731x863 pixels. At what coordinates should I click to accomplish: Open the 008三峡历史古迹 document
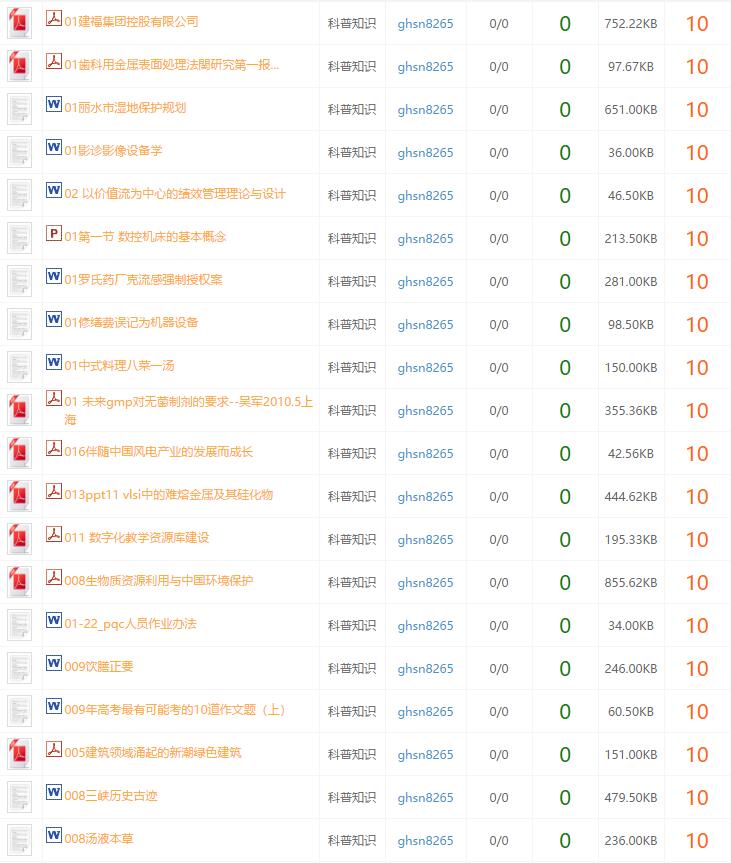point(110,796)
